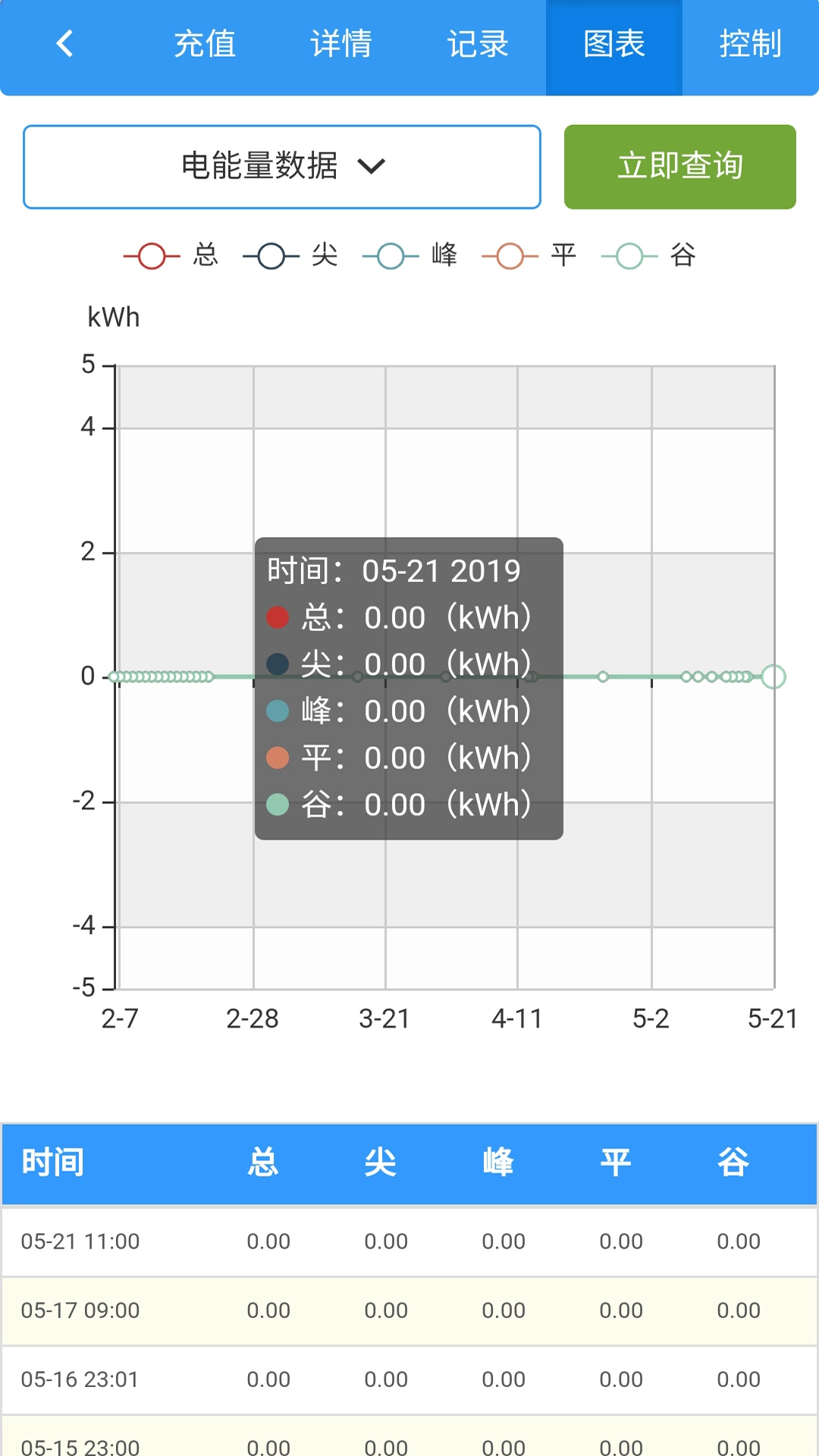Toggle the 总 series in the legend
The width and height of the screenshot is (819, 1456).
171,256
